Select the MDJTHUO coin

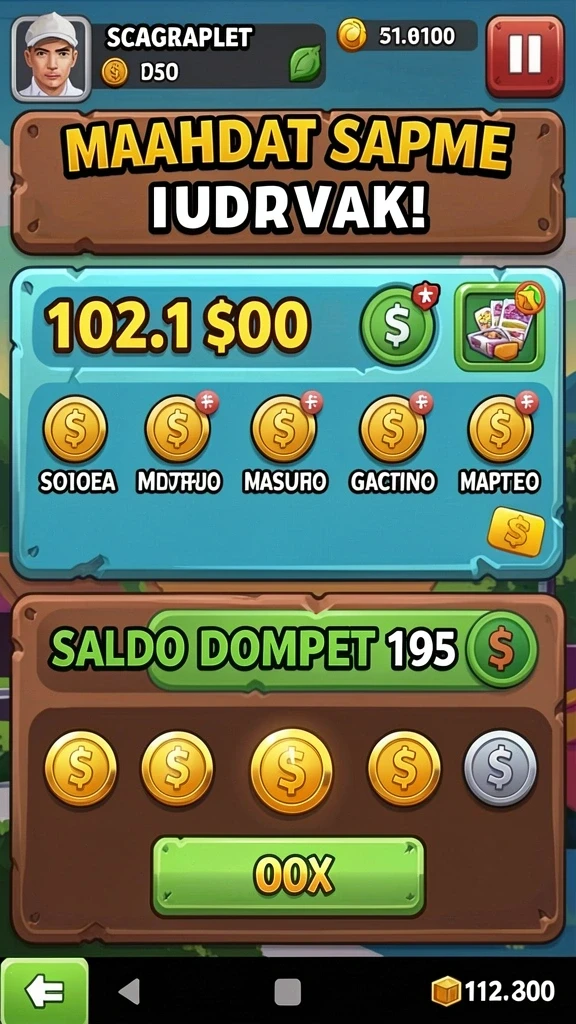(178, 429)
